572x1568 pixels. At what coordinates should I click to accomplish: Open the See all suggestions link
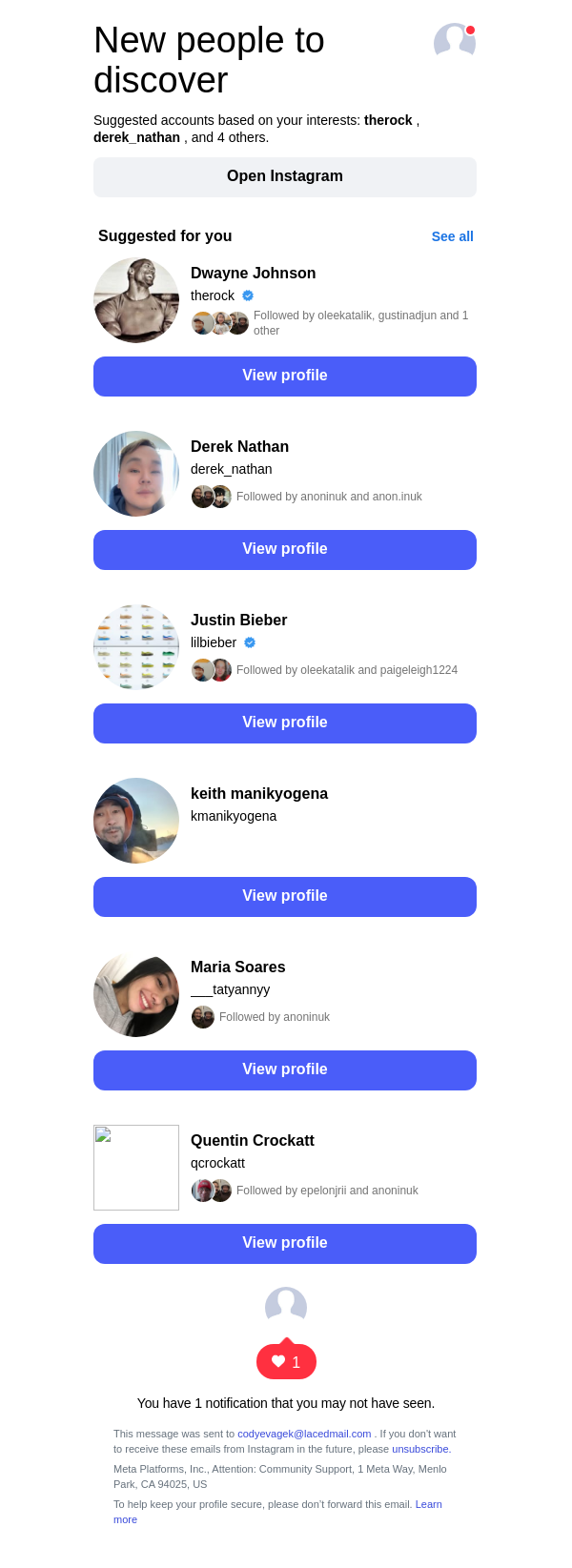click(x=452, y=236)
